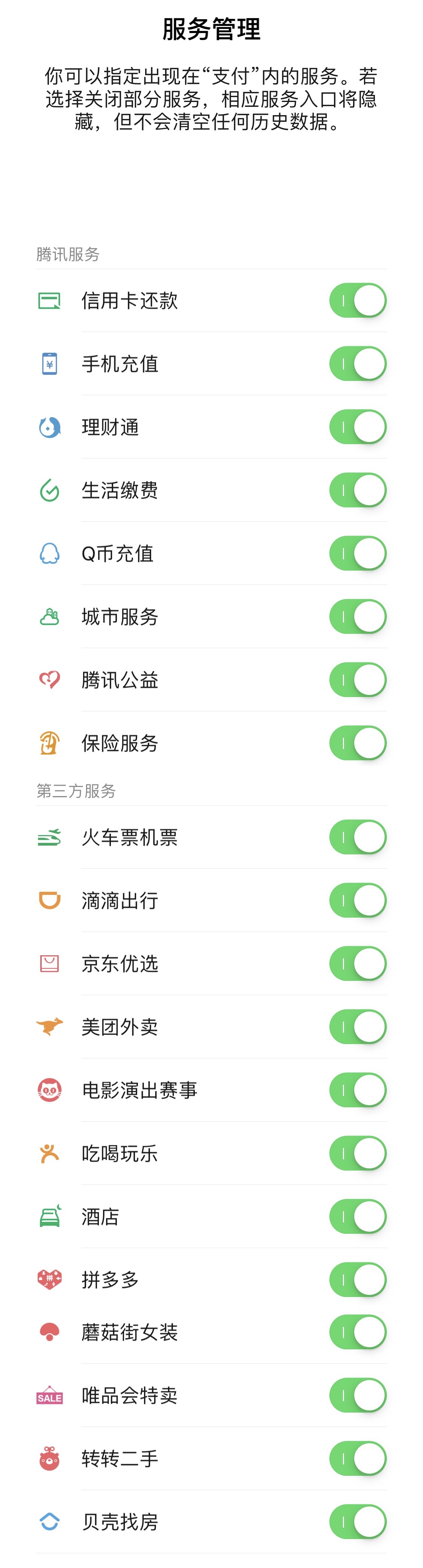Hide 保险服务 by its switch
Viewport: 423px width, 1568px height.
(357, 743)
